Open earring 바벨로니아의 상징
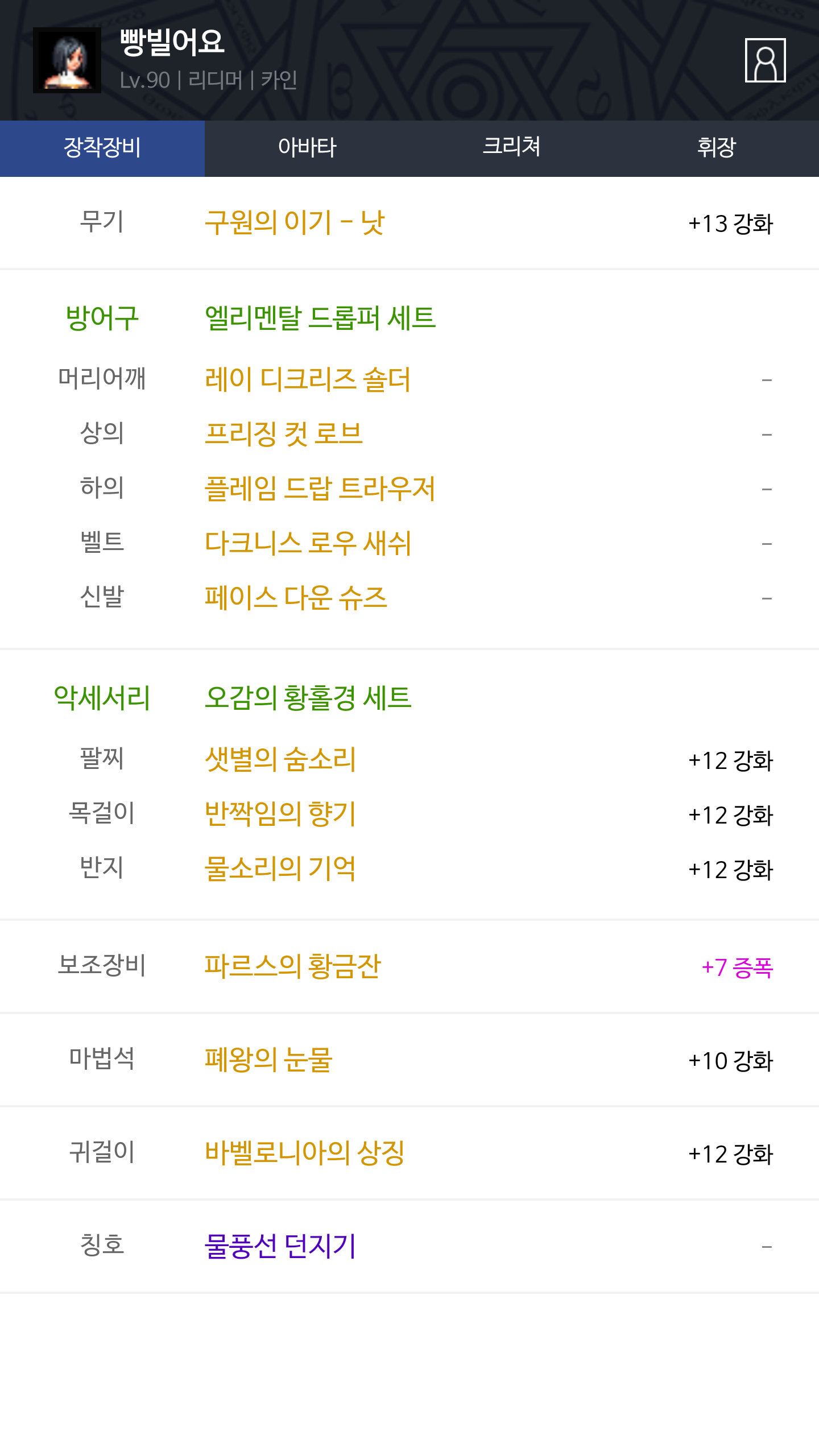This screenshot has height=1456, width=819. click(x=305, y=1153)
